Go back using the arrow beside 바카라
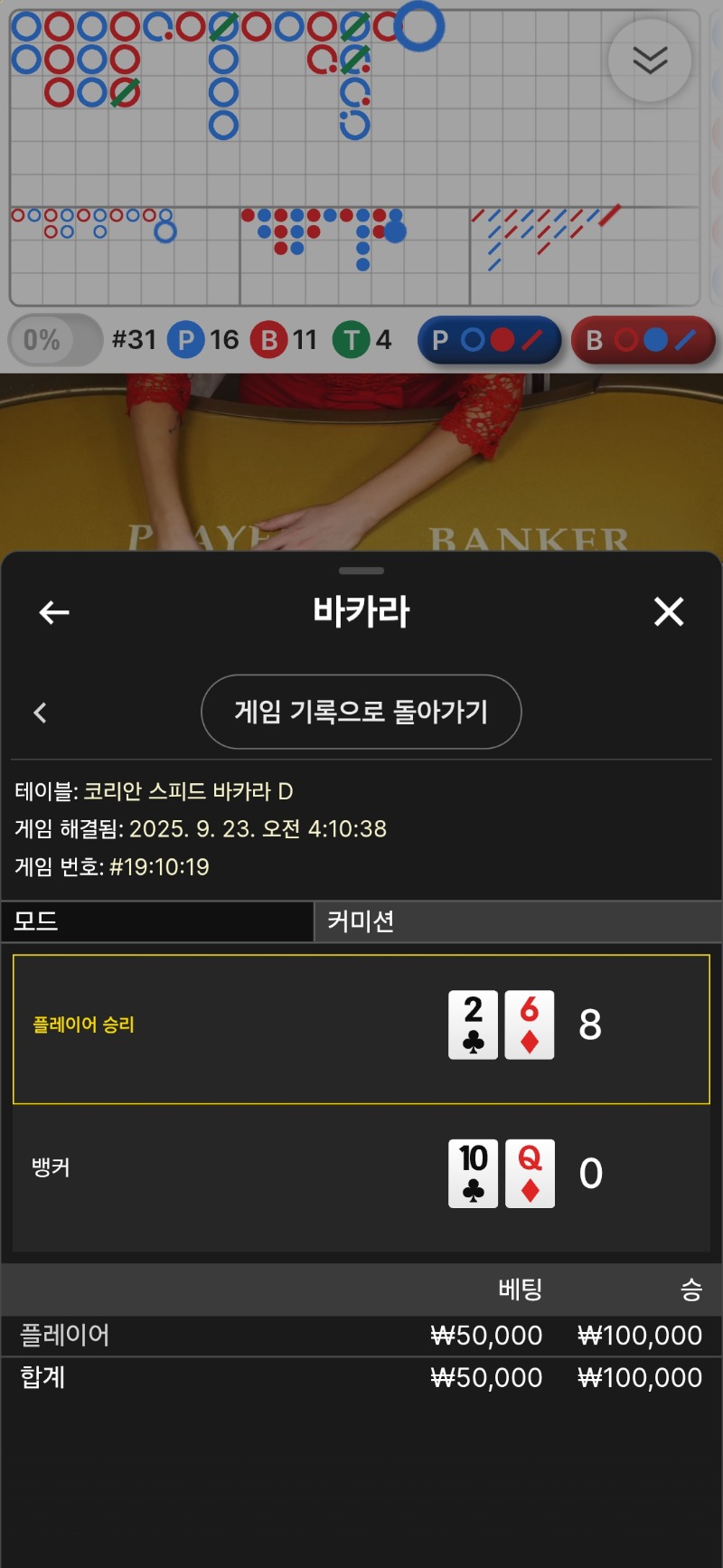 pos(54,612)
